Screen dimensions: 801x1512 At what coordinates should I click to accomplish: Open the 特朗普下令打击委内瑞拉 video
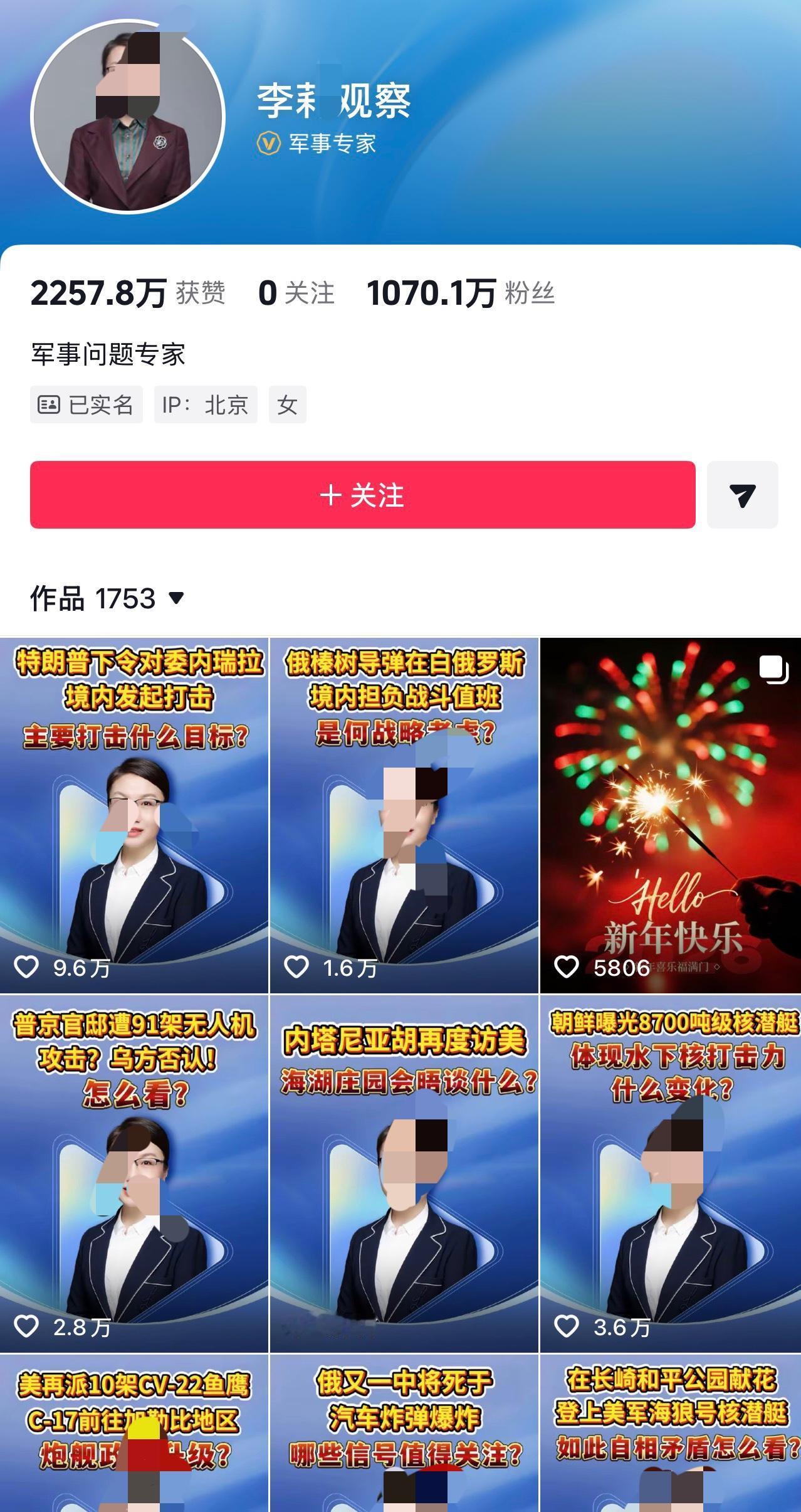[133, 815]
